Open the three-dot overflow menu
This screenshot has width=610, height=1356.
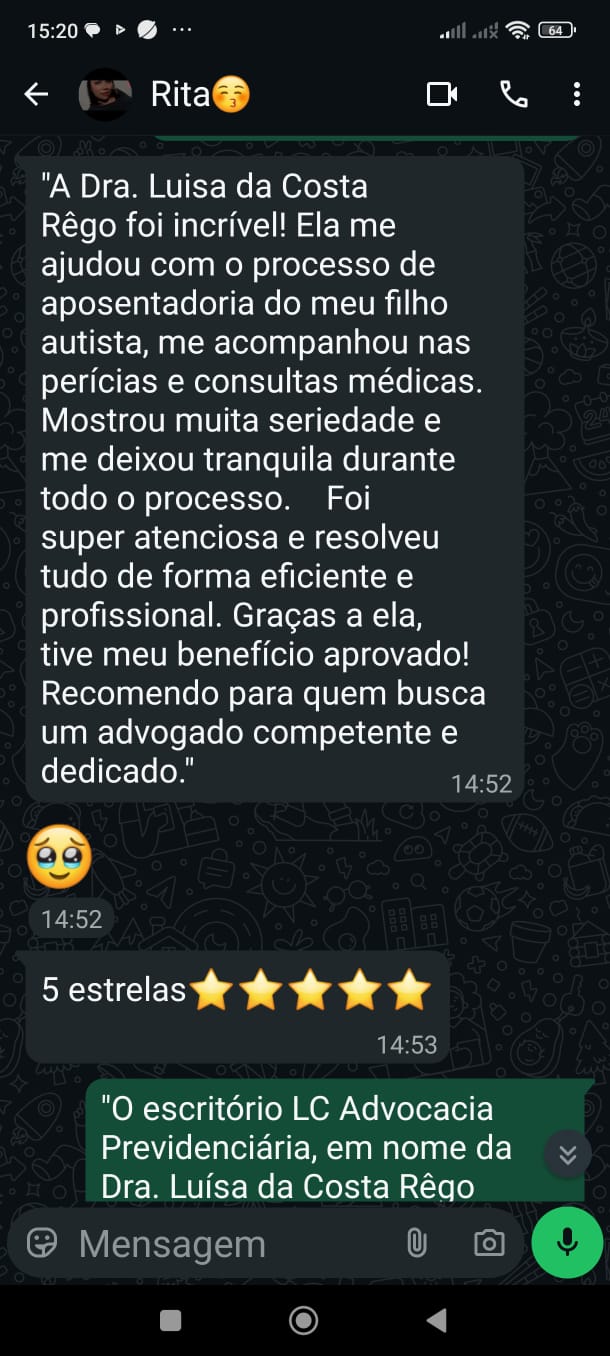577,94
